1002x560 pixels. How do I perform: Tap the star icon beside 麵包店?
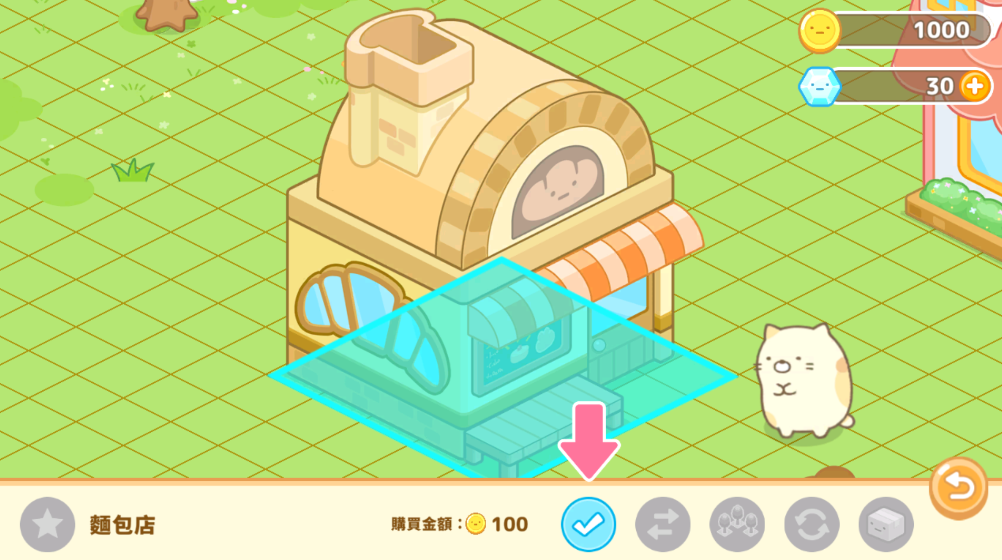[x=47, y=524]
